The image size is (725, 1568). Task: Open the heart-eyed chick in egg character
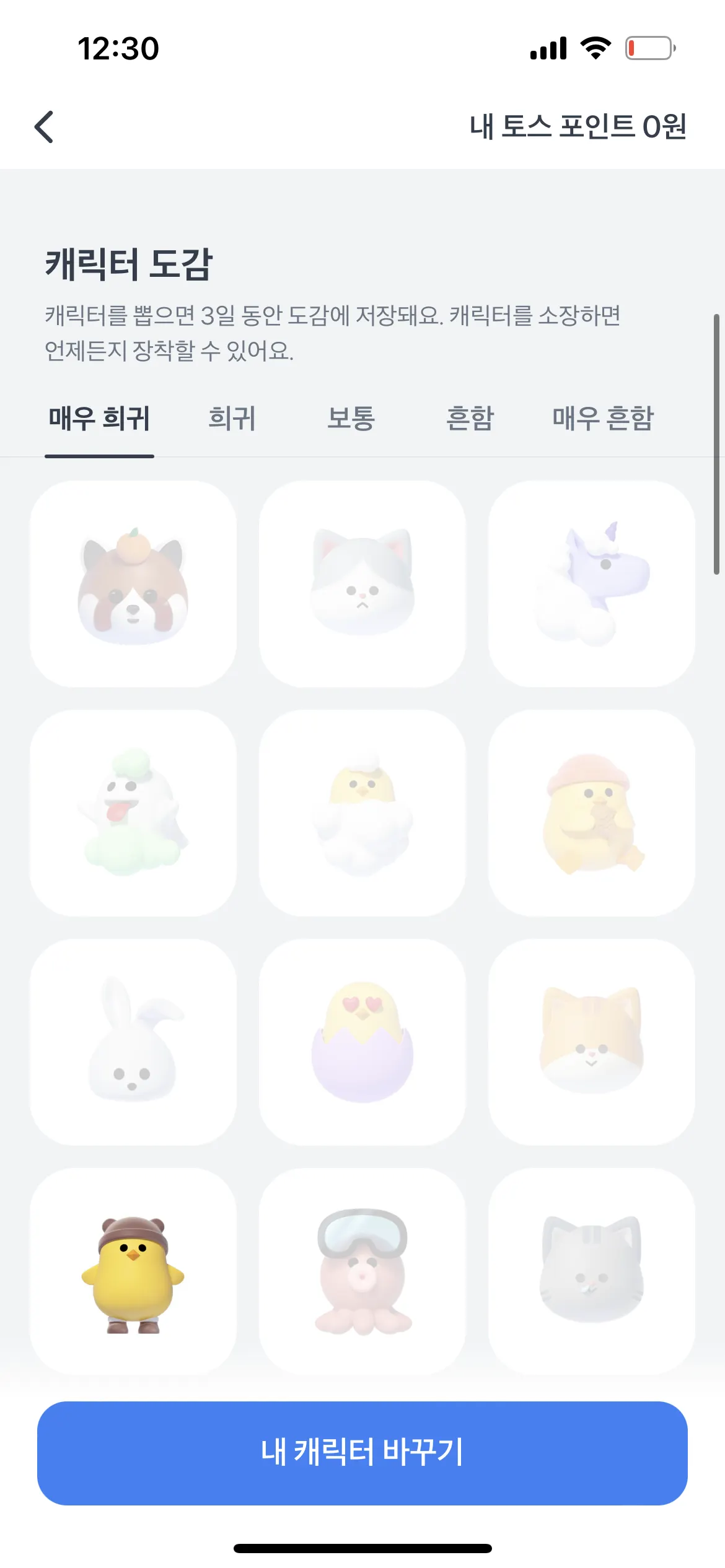pyautogui.click(x=362, y=1042)
